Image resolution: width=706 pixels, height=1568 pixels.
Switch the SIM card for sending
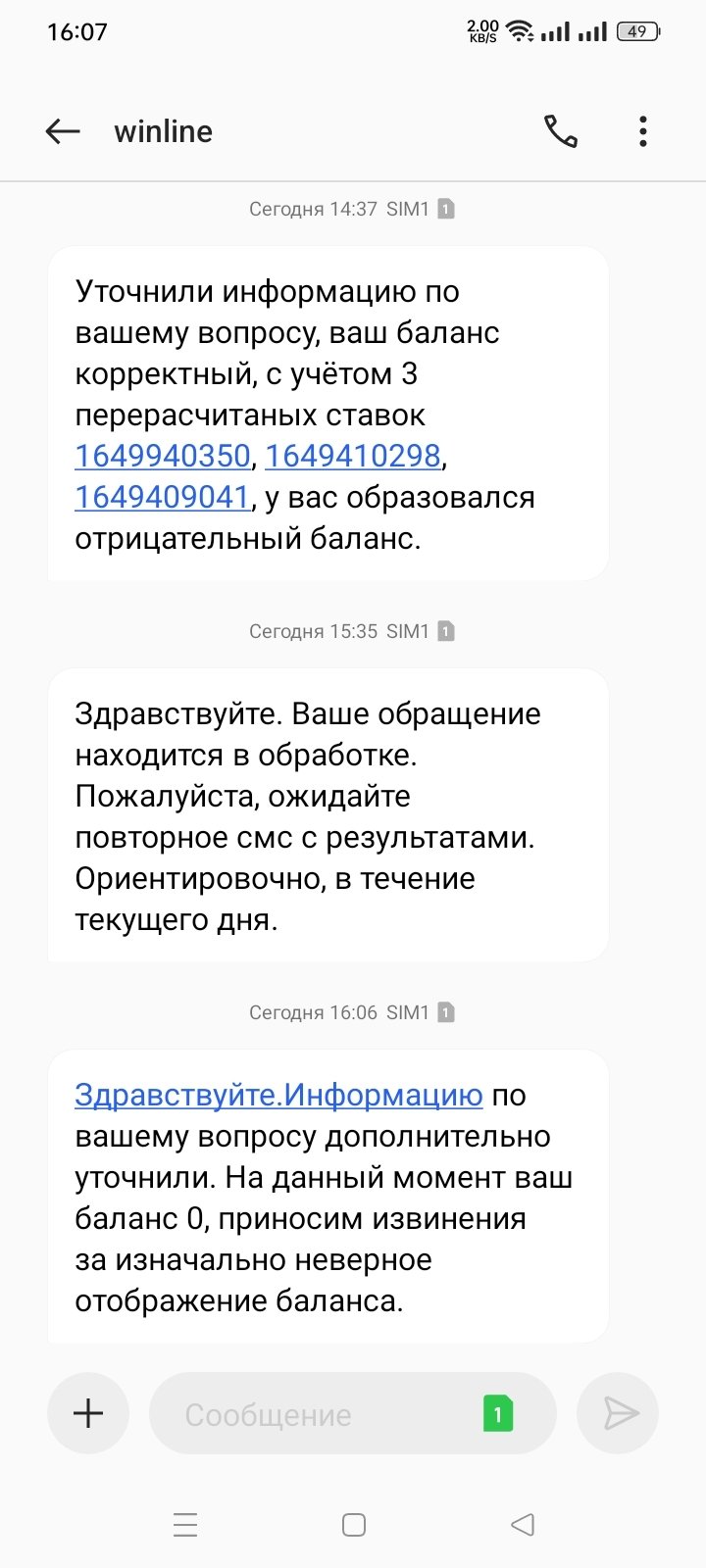point(498,1414)
